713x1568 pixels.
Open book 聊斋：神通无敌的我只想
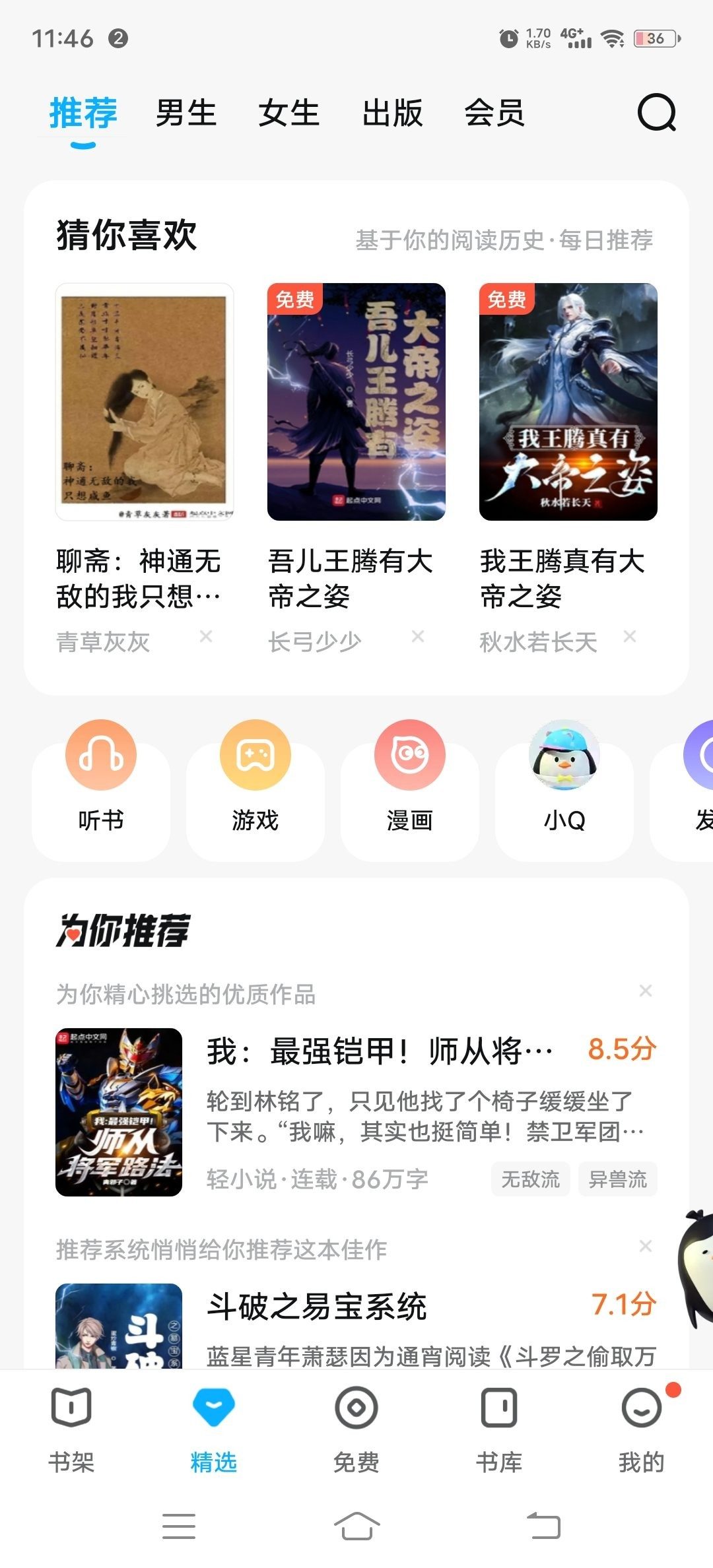pyautogui.click(x=145, y=402)
